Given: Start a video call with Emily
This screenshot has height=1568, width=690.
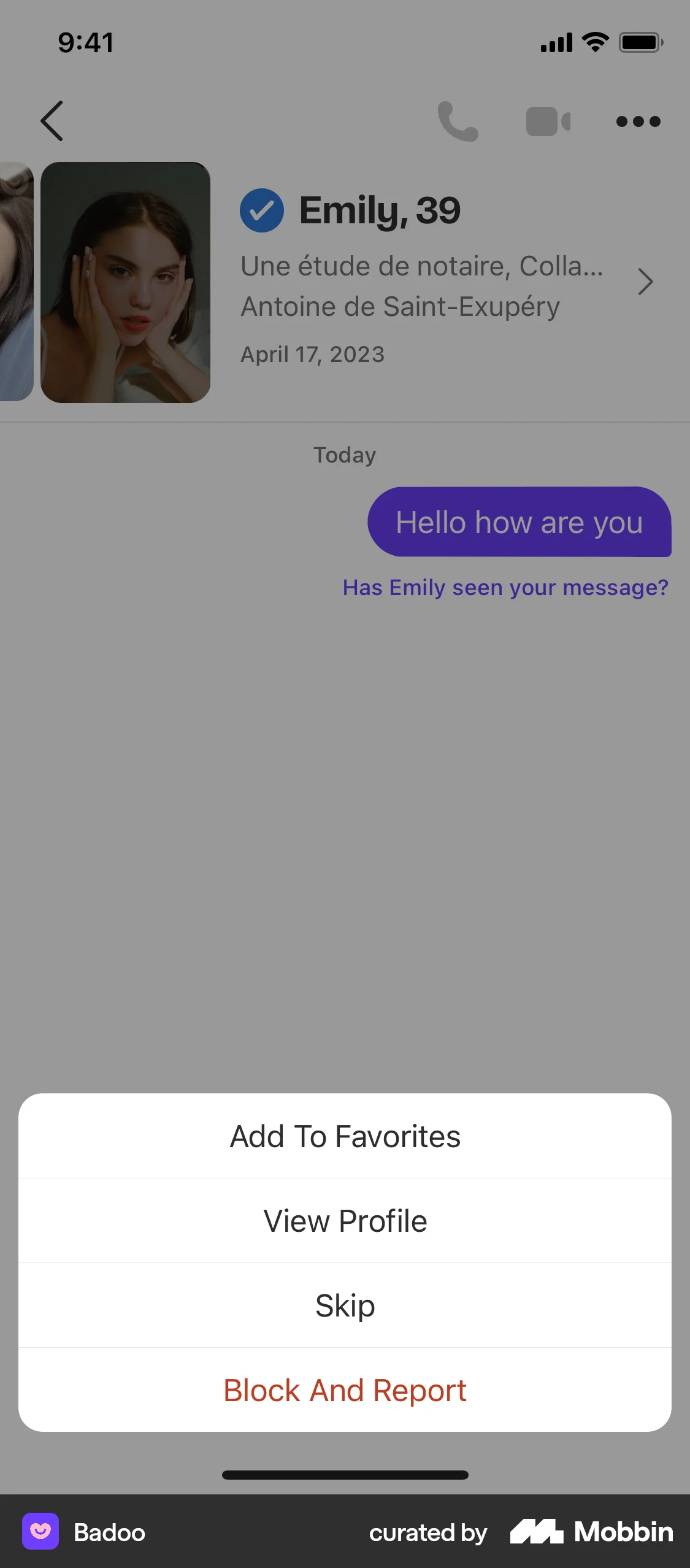Looking at the screenshot, I should coord(548,121).
